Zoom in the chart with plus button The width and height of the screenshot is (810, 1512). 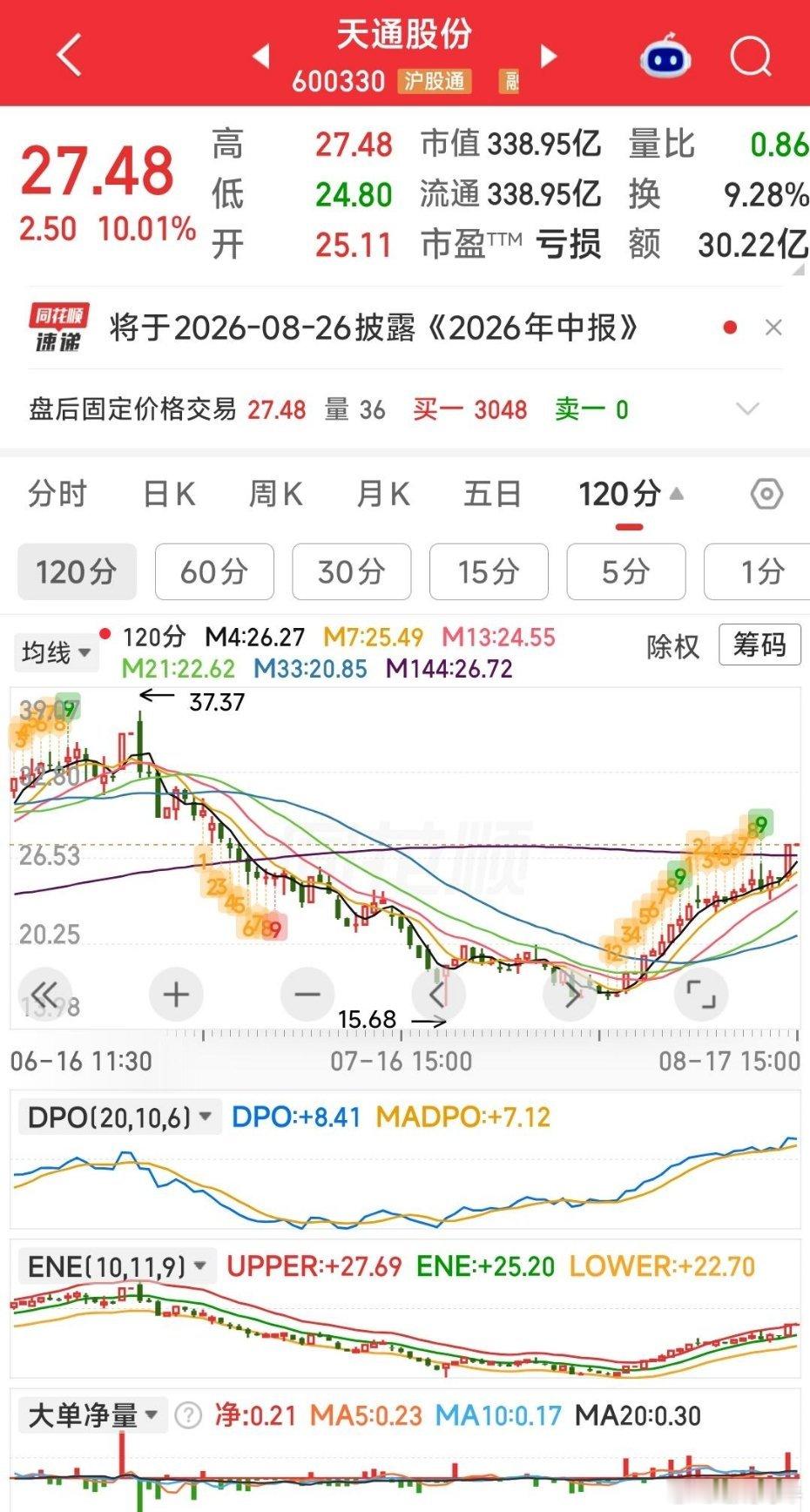coord(176,994)
